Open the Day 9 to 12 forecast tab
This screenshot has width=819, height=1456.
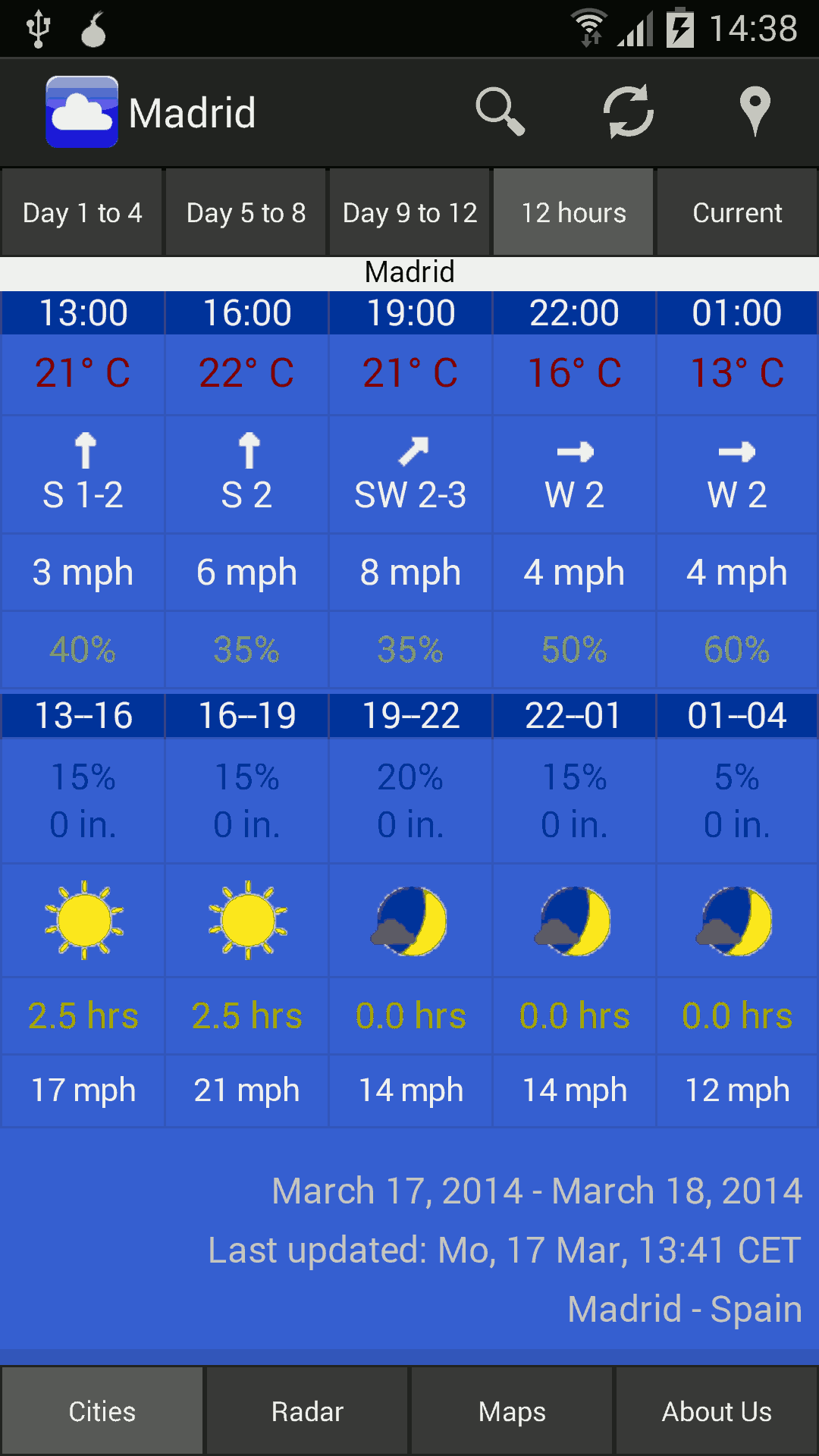coord(409,212)
